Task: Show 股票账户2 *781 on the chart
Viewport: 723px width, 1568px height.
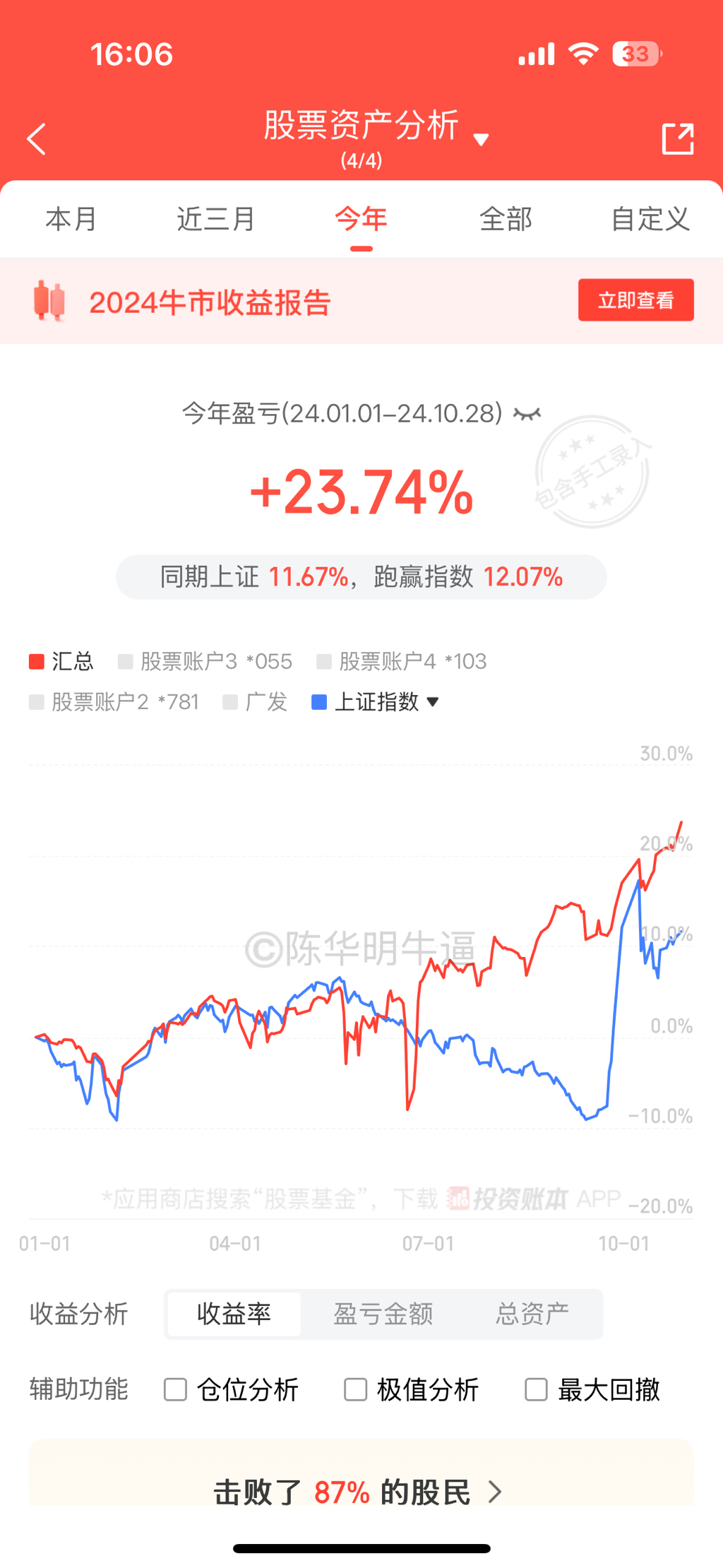Action: 114,701
